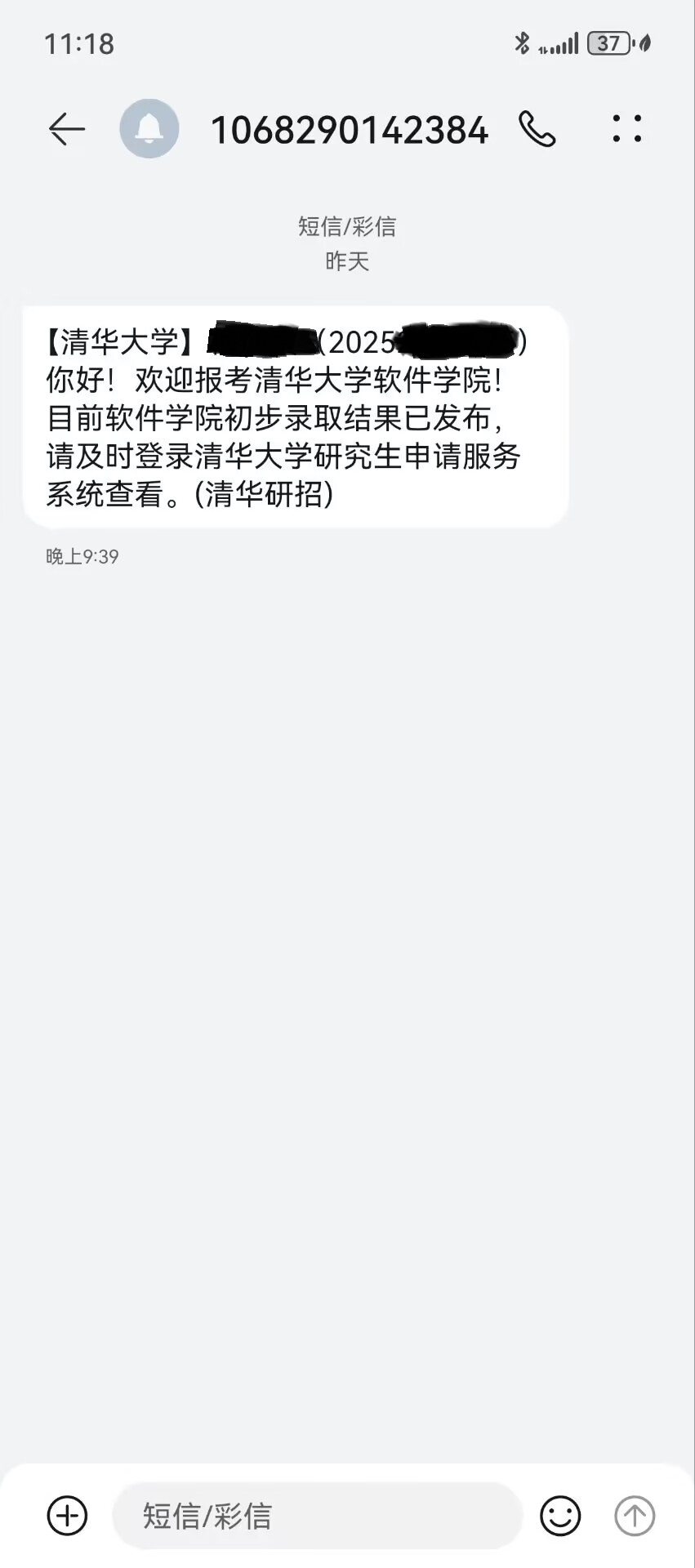Image resolution: width=695 pixels, height=1568 pixels.
Task: Open the more options menu
Action: coord(627,129)
